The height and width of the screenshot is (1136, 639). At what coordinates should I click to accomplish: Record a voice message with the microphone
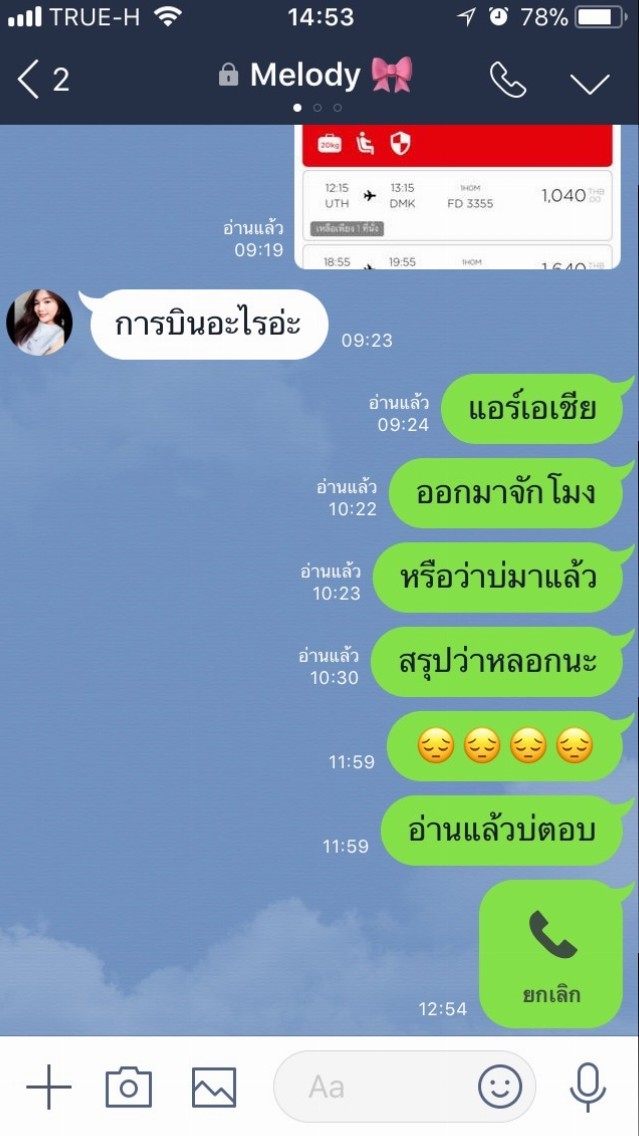[x=587, y=1087]
